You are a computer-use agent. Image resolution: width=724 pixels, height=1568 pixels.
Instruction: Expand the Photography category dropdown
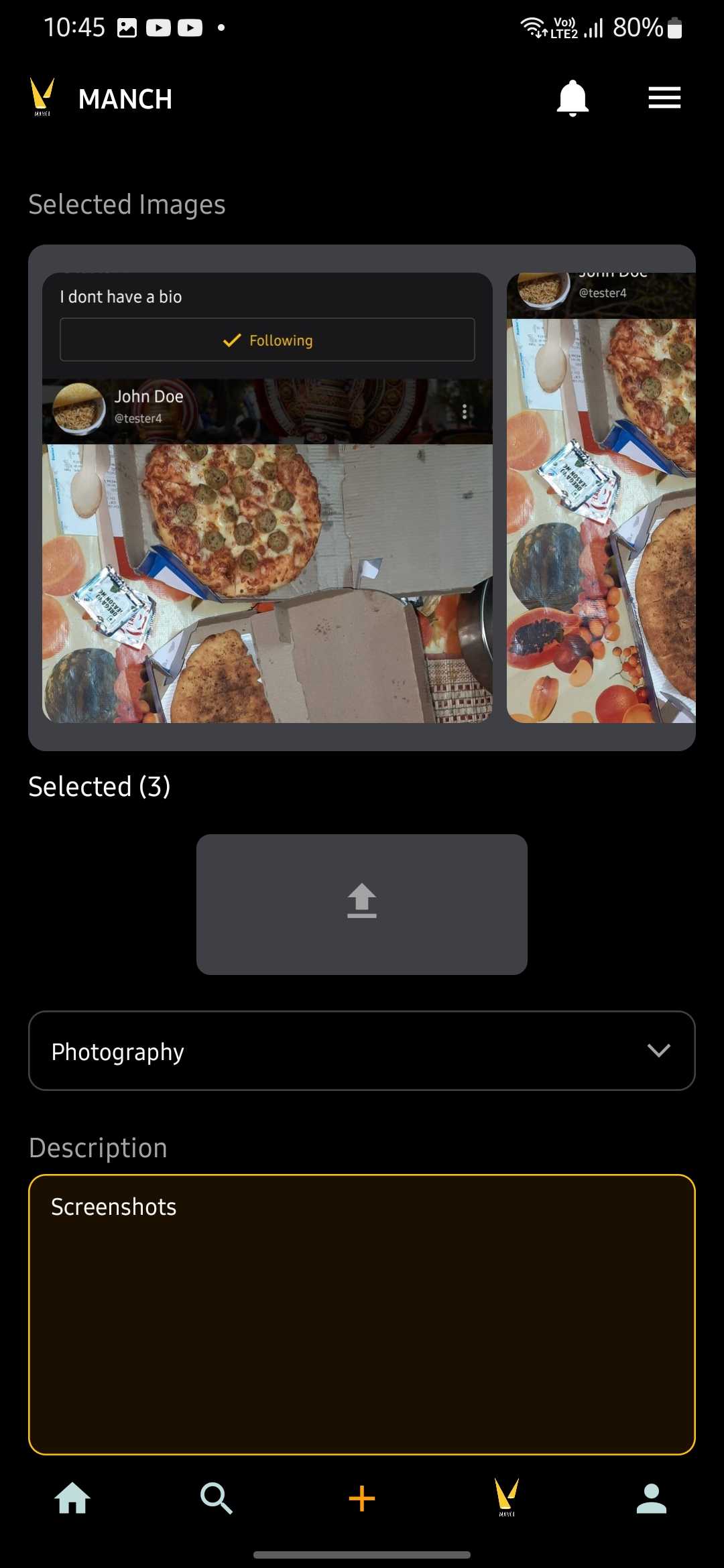362,1051
